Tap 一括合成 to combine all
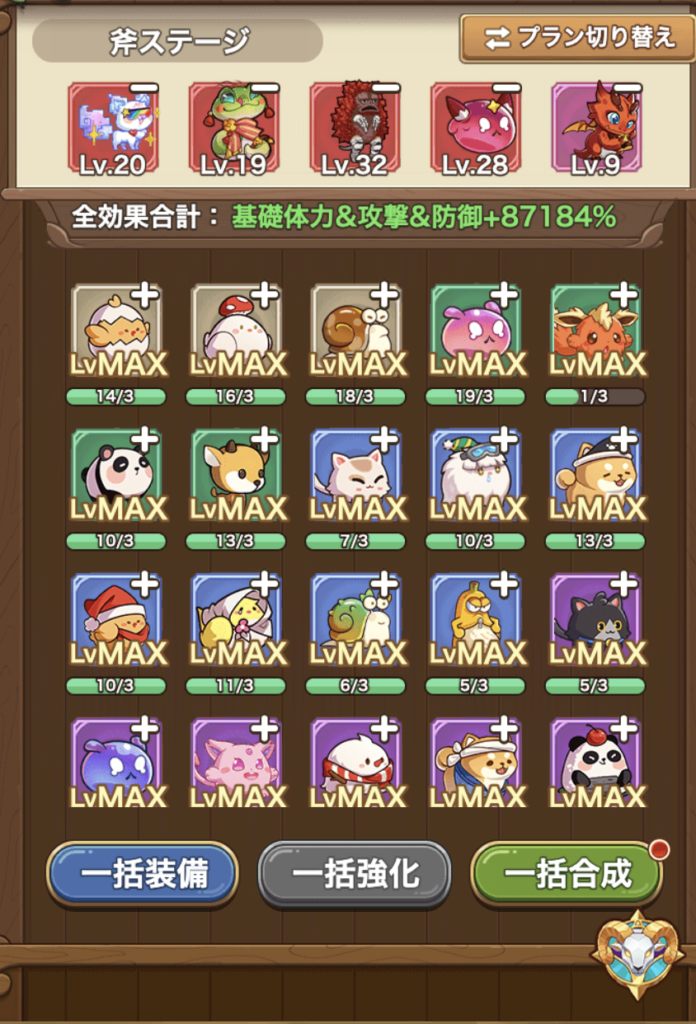696x1024 pixels. (x=567, y=874)
